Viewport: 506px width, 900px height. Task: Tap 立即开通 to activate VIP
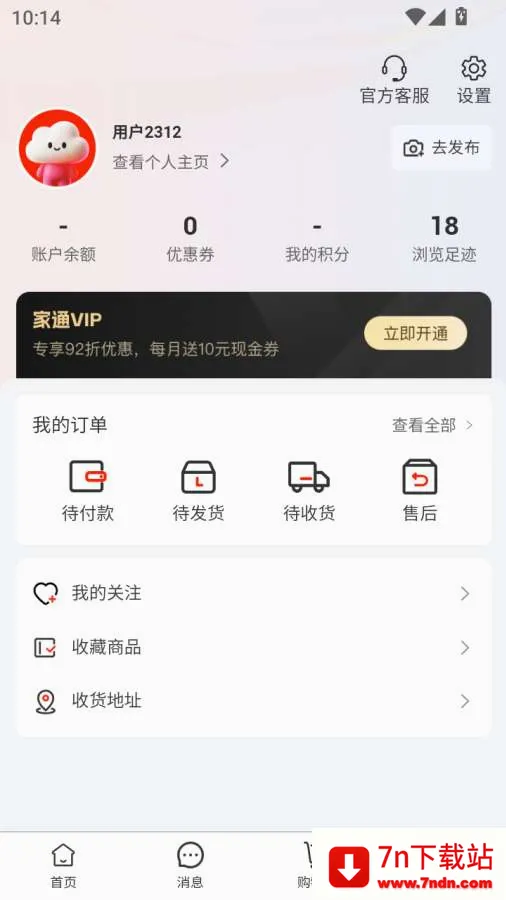tap(415, 333)
